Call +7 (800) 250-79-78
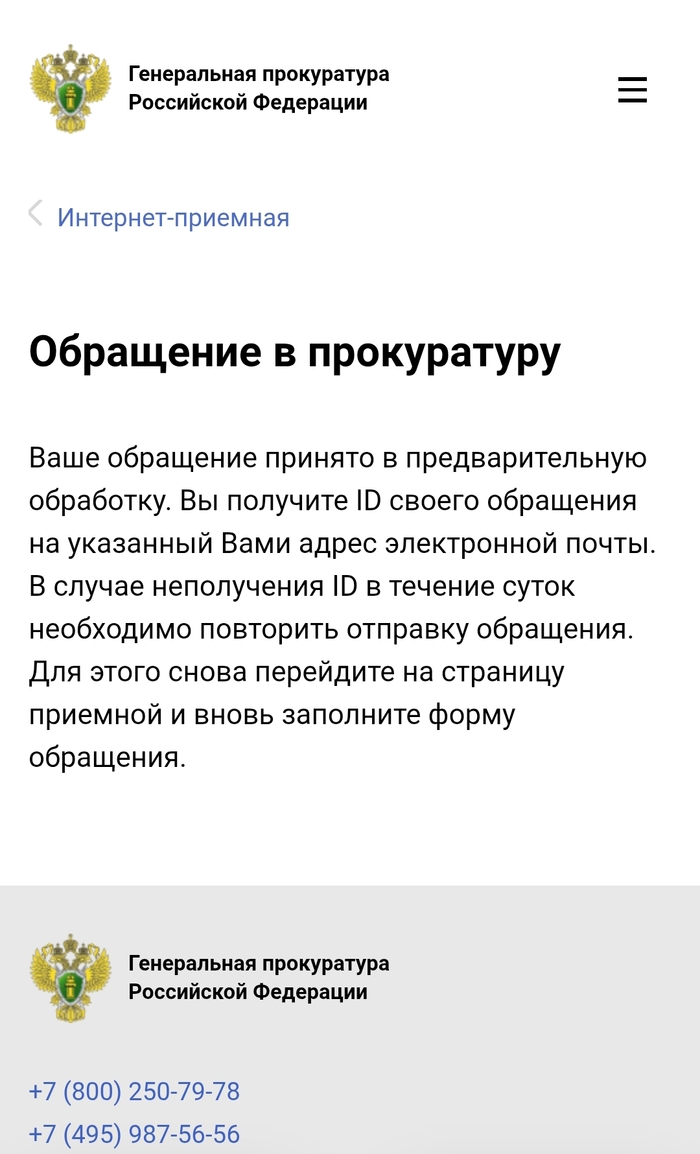700x1154 pixels. (134, 1091)
